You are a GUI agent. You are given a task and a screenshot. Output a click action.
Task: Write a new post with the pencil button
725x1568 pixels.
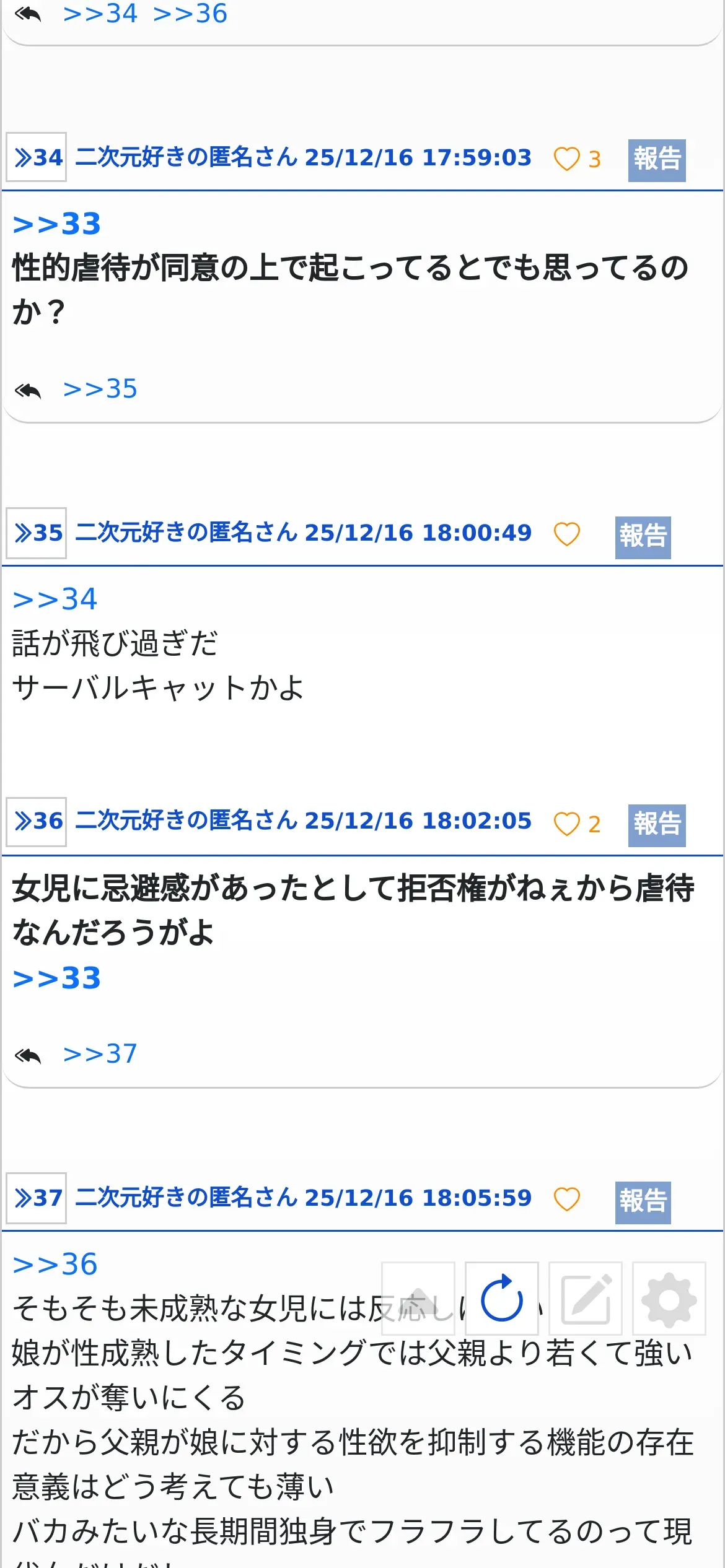tap(586, 1298)
